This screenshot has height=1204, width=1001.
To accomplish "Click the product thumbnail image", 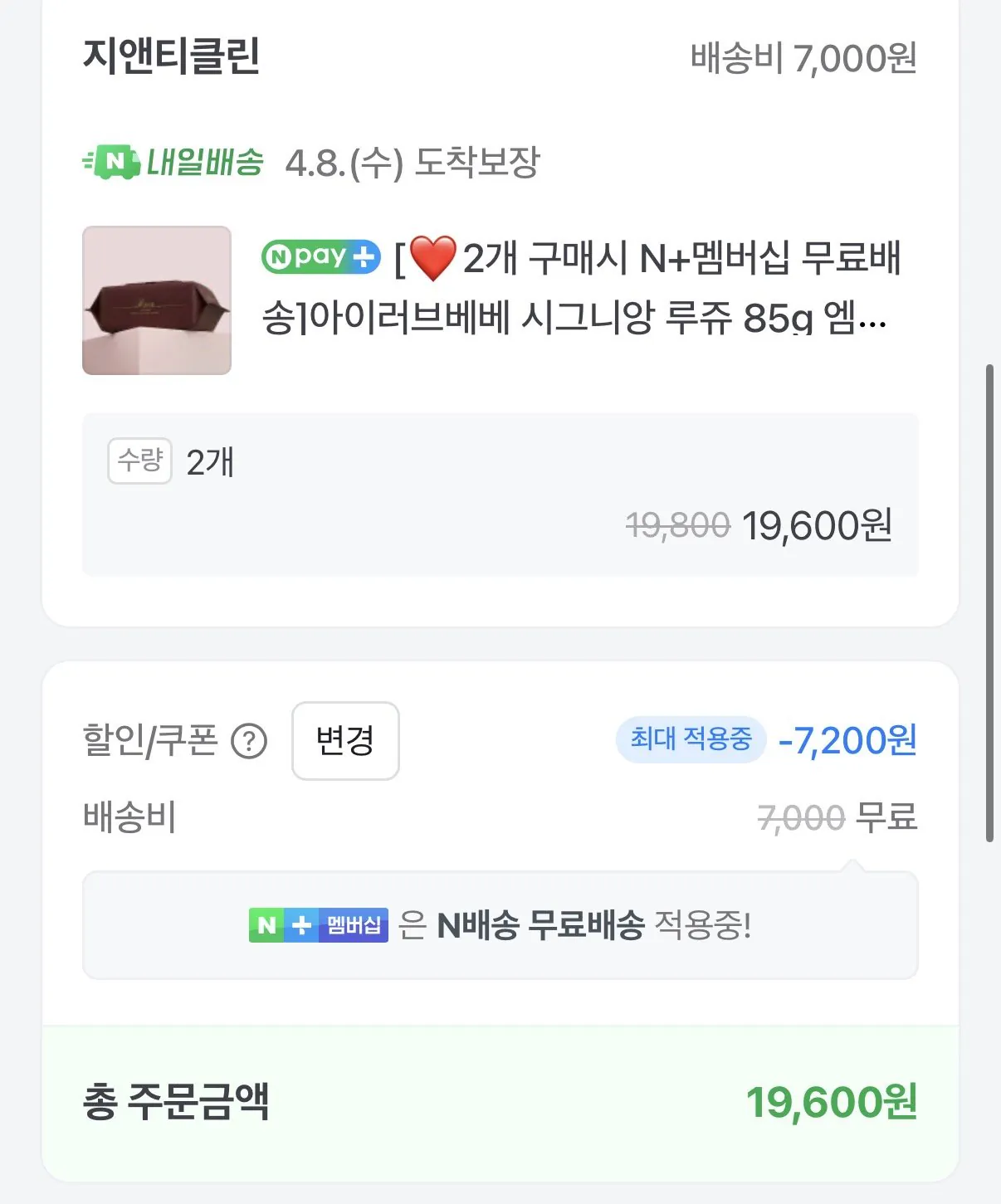I will 157,301.
